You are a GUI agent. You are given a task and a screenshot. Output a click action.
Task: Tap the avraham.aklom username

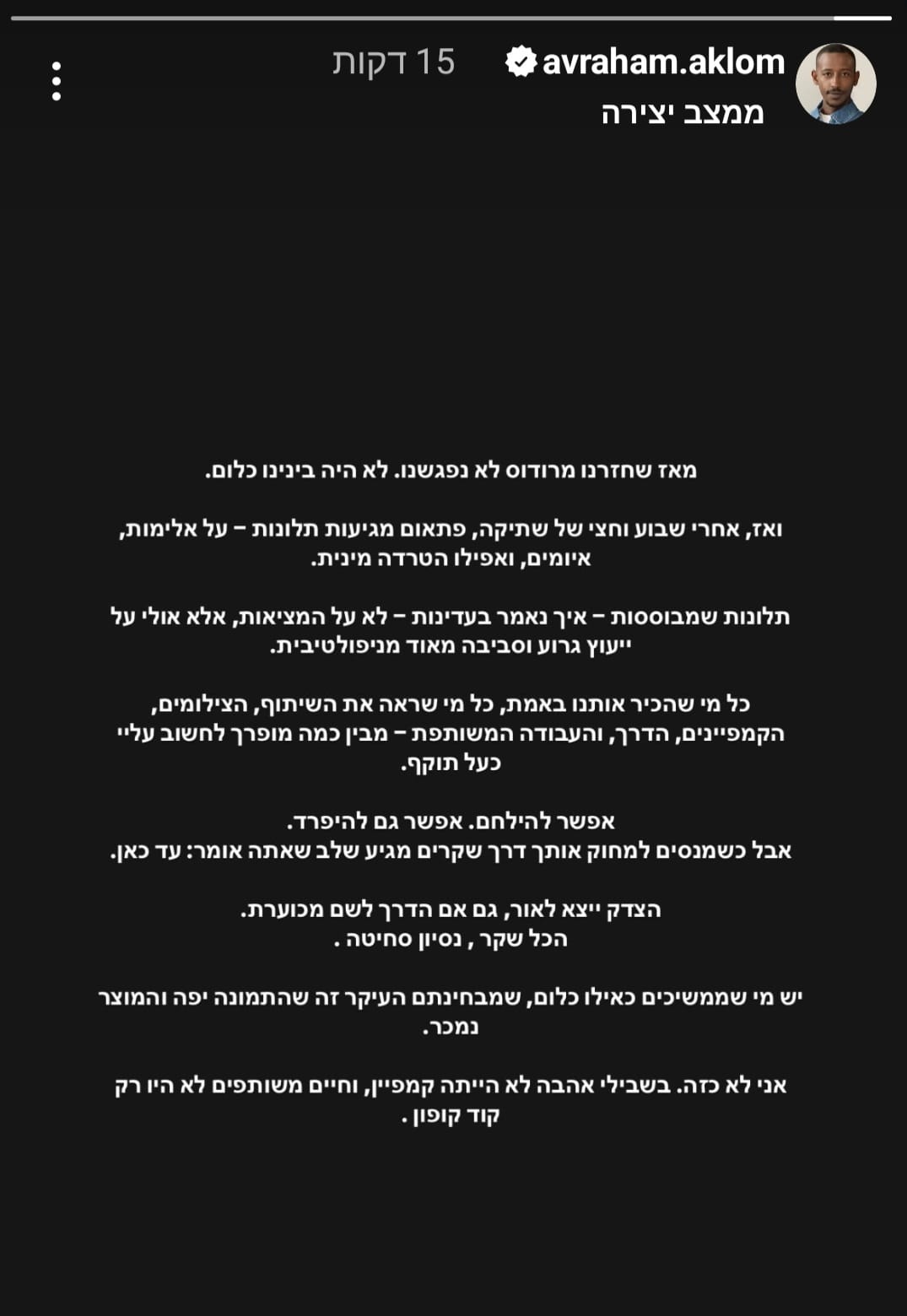click(x=663, y=62)
